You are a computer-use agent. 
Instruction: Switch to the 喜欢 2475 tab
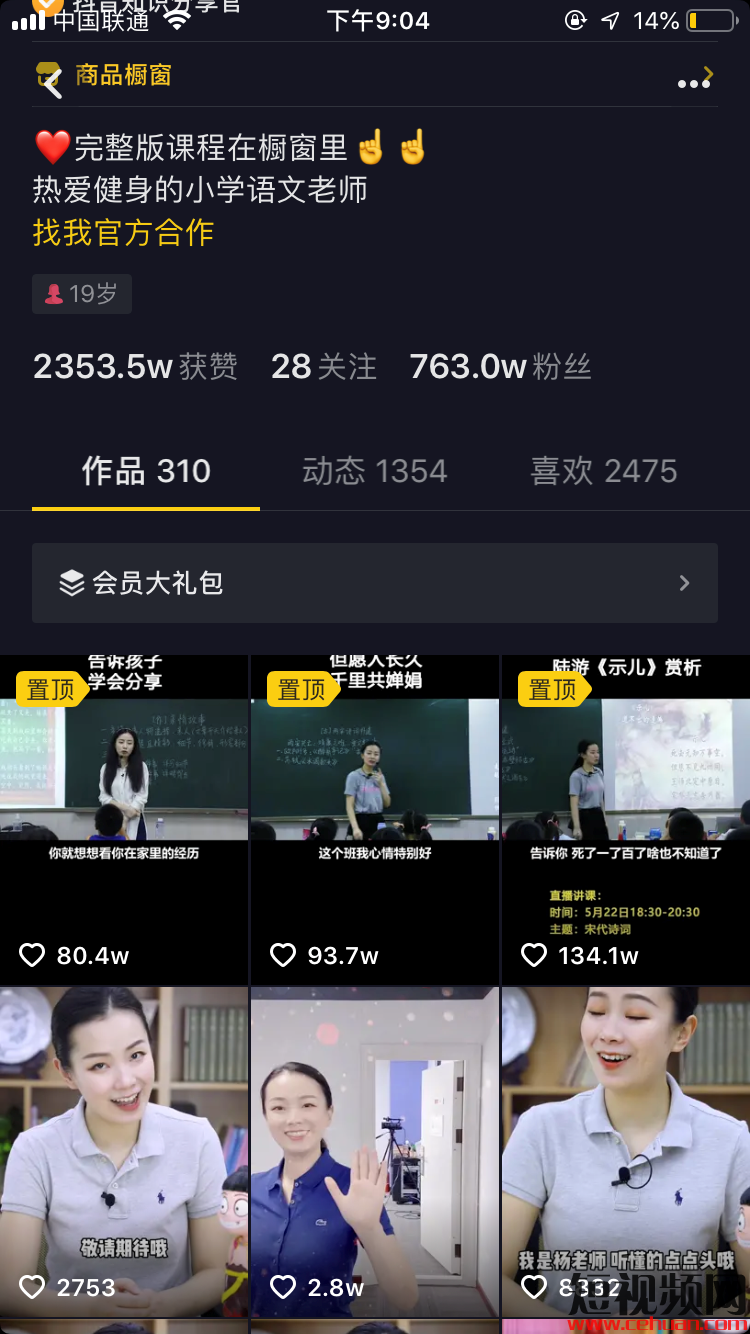coord(603,471)
